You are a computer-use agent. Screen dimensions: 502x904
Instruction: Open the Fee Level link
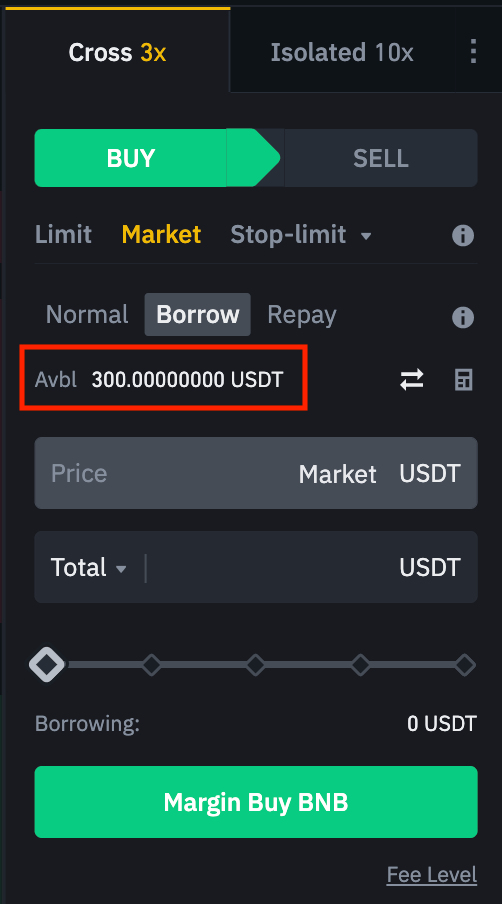pos(432,875)
